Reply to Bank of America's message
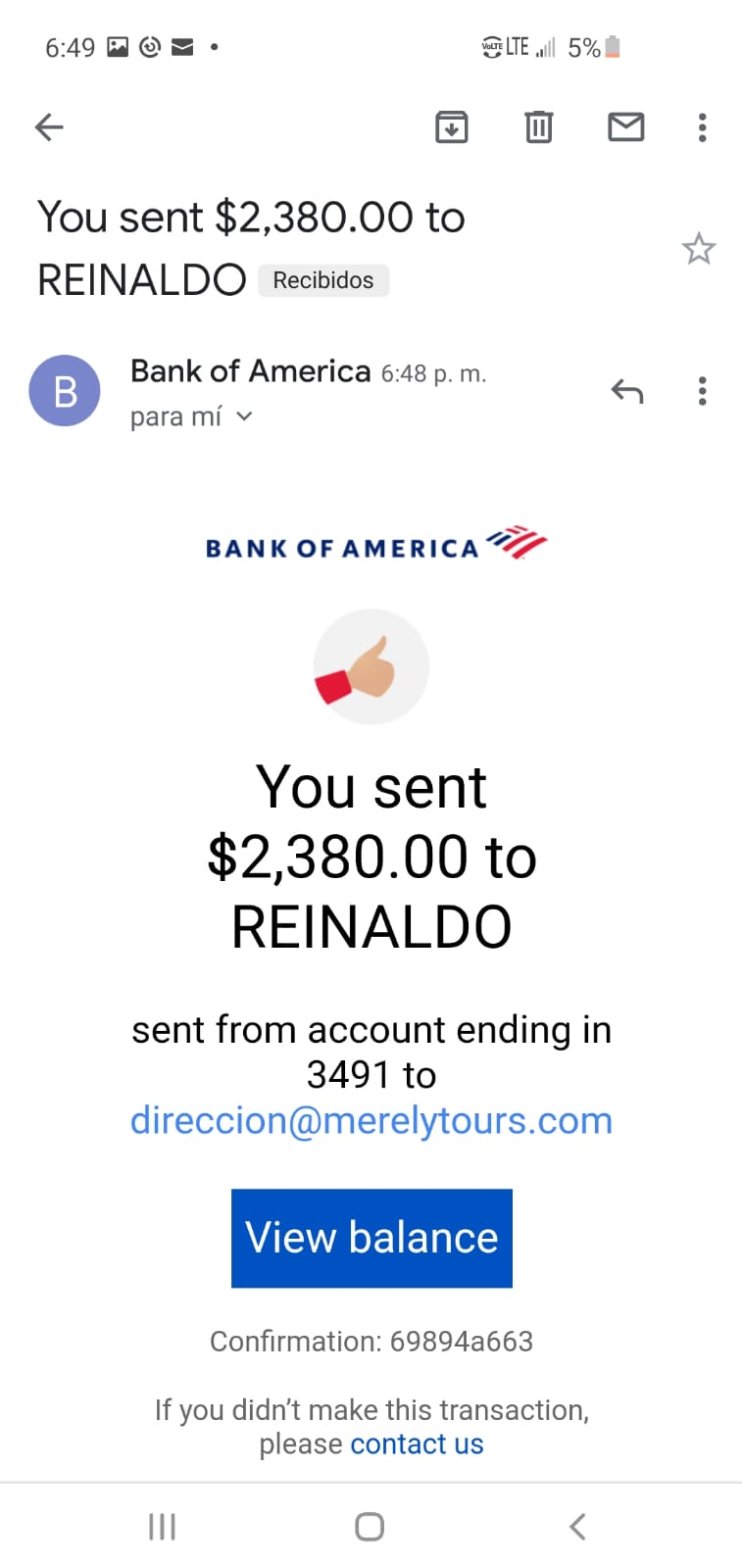Screen dimensions: 742x1568 tap(627, 391)
